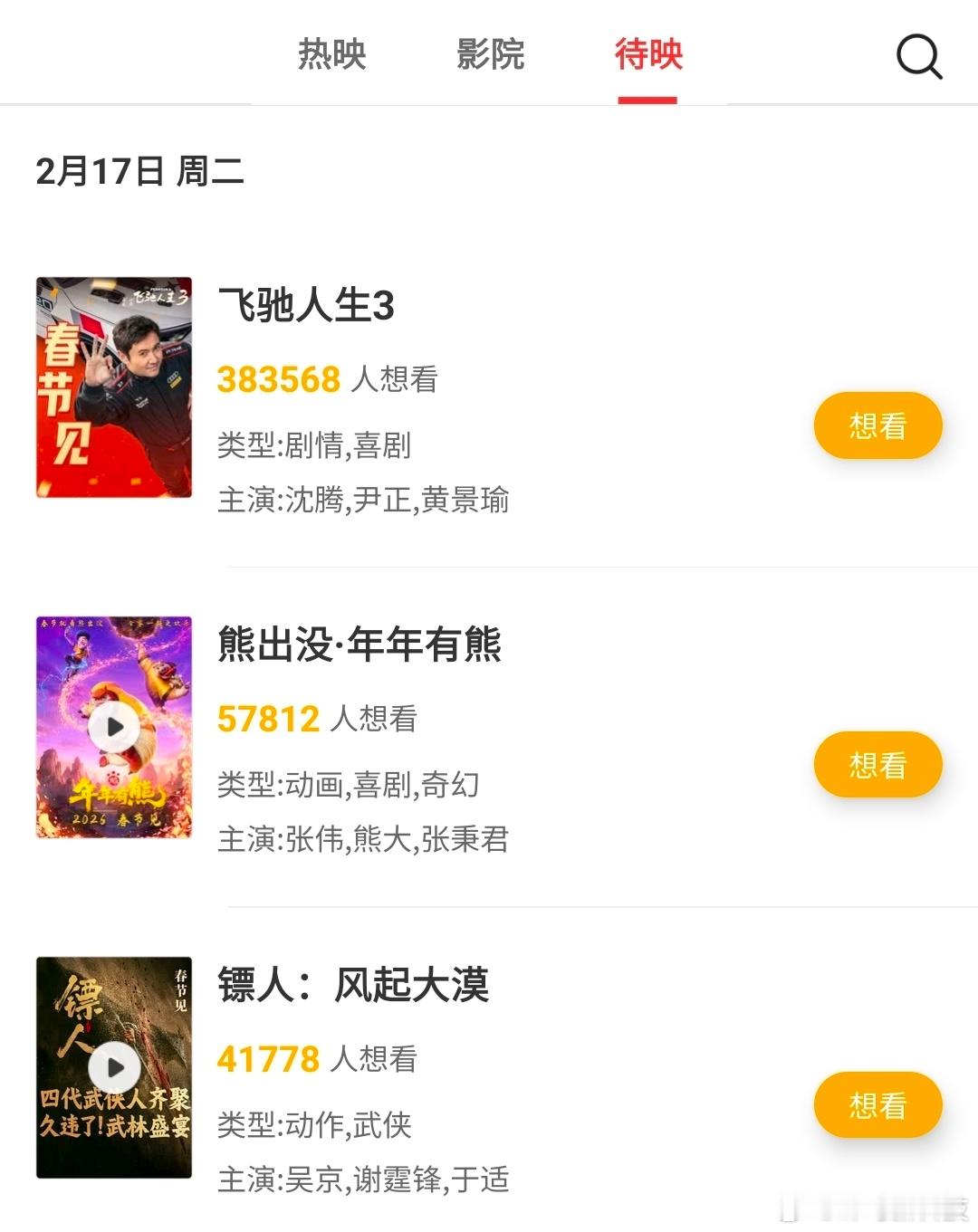Switch to the 影院 tab
The width and height of the screenshot is (978, 1232).
(490, 54)
